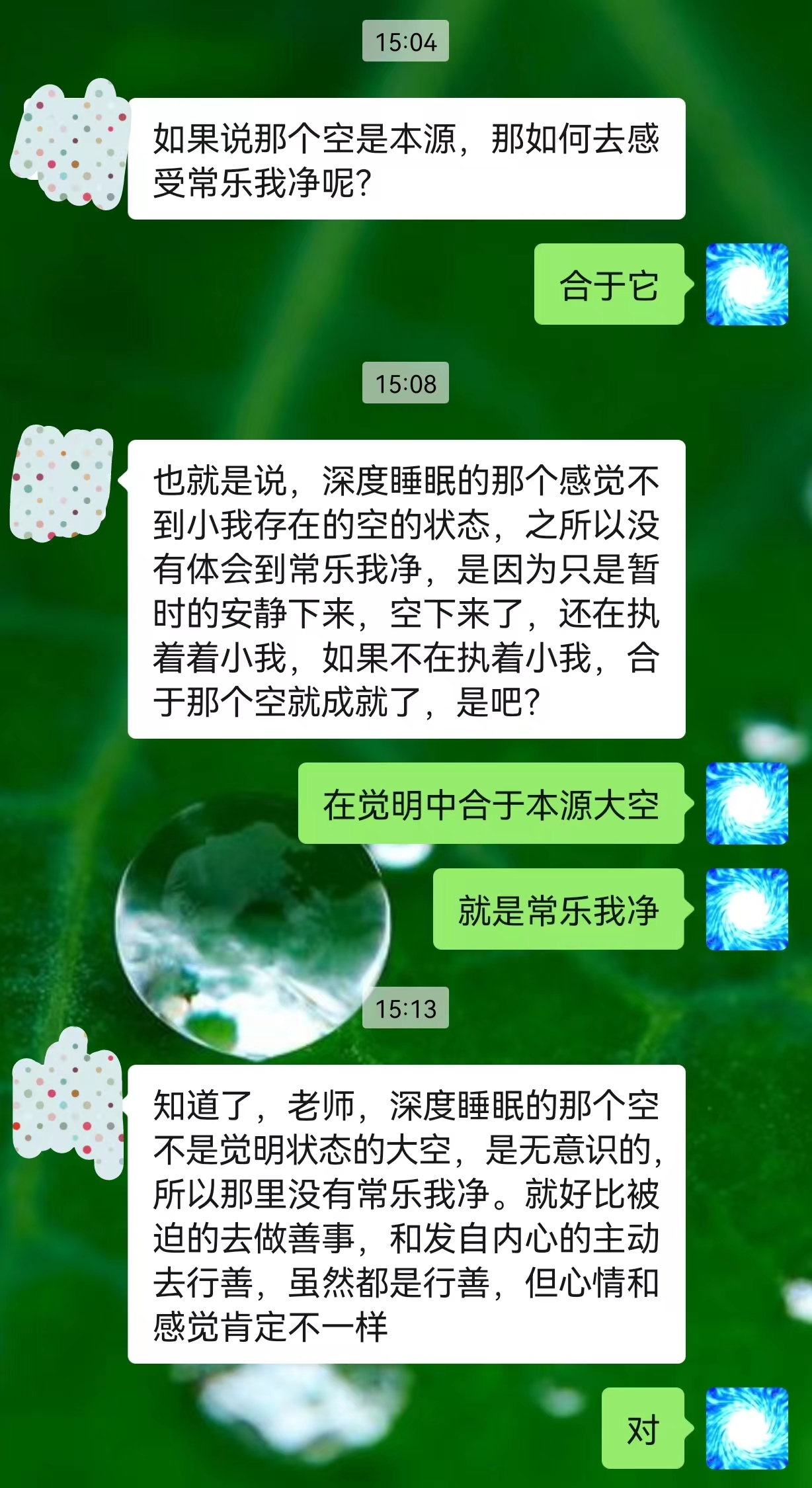This screenshot has height=1488, width=812.
Task: Select the 15:04 timestamp label
Action: (406, 41)
